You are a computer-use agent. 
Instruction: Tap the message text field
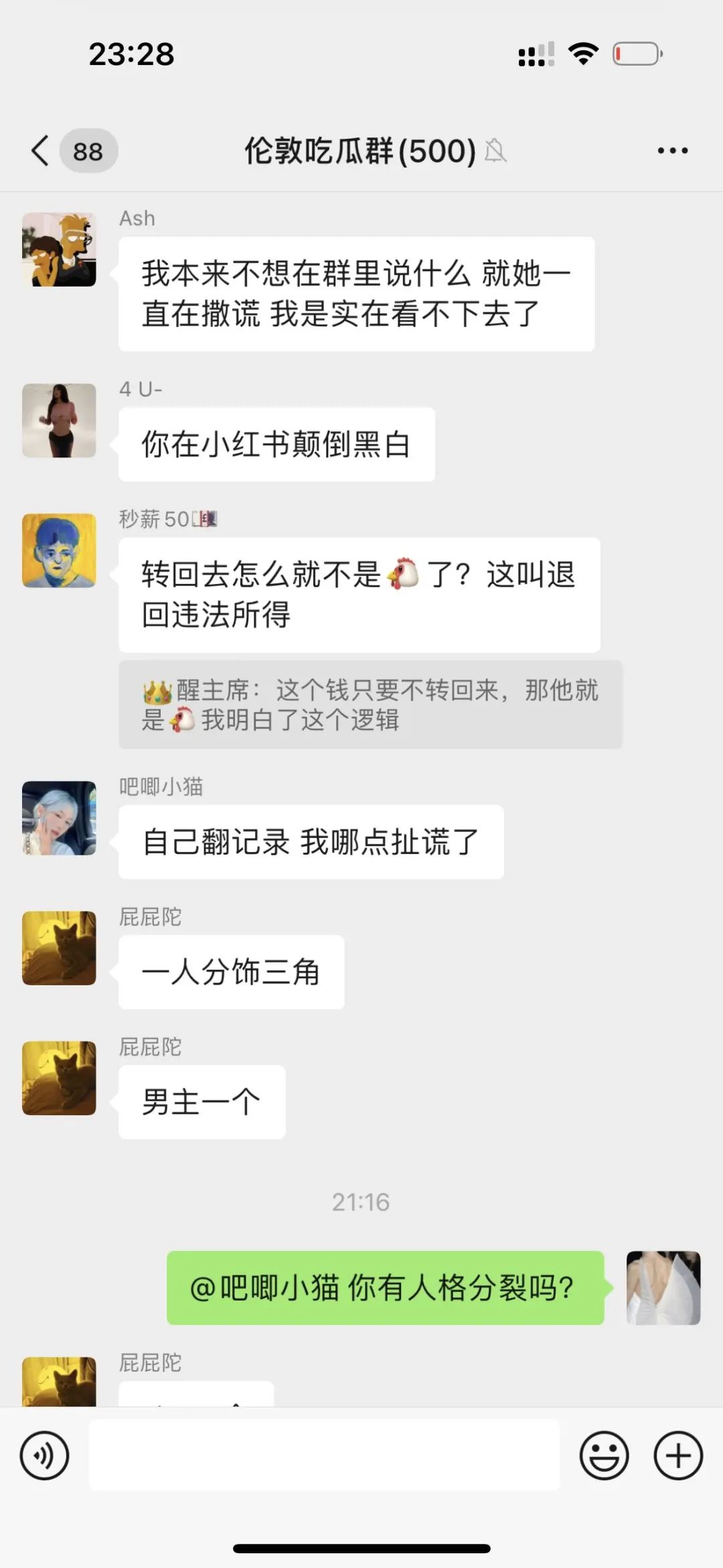pos(324,1455)
